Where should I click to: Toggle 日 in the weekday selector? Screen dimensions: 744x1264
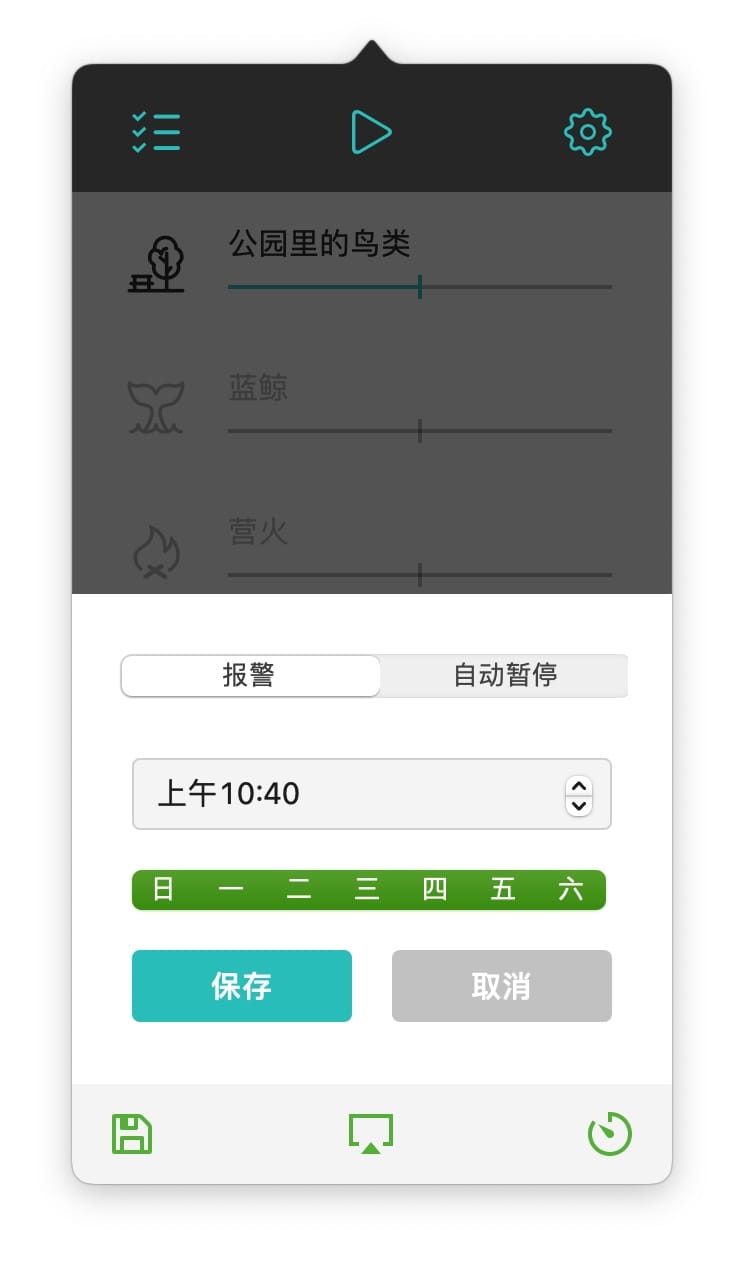tap(163, 890)
